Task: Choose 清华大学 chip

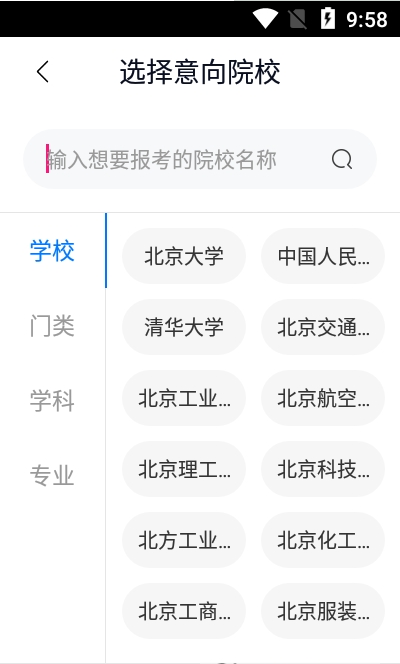Action: 184,327
